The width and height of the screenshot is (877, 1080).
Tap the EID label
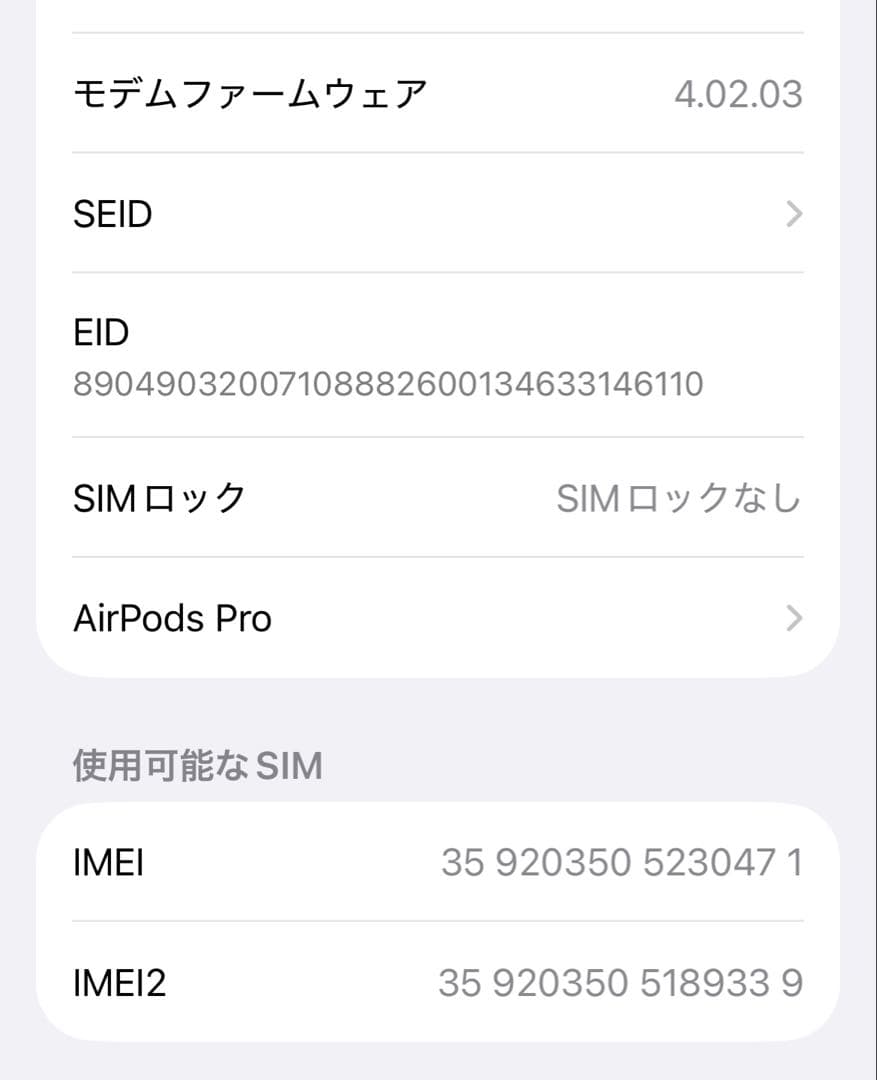click(x=99, y=332)
